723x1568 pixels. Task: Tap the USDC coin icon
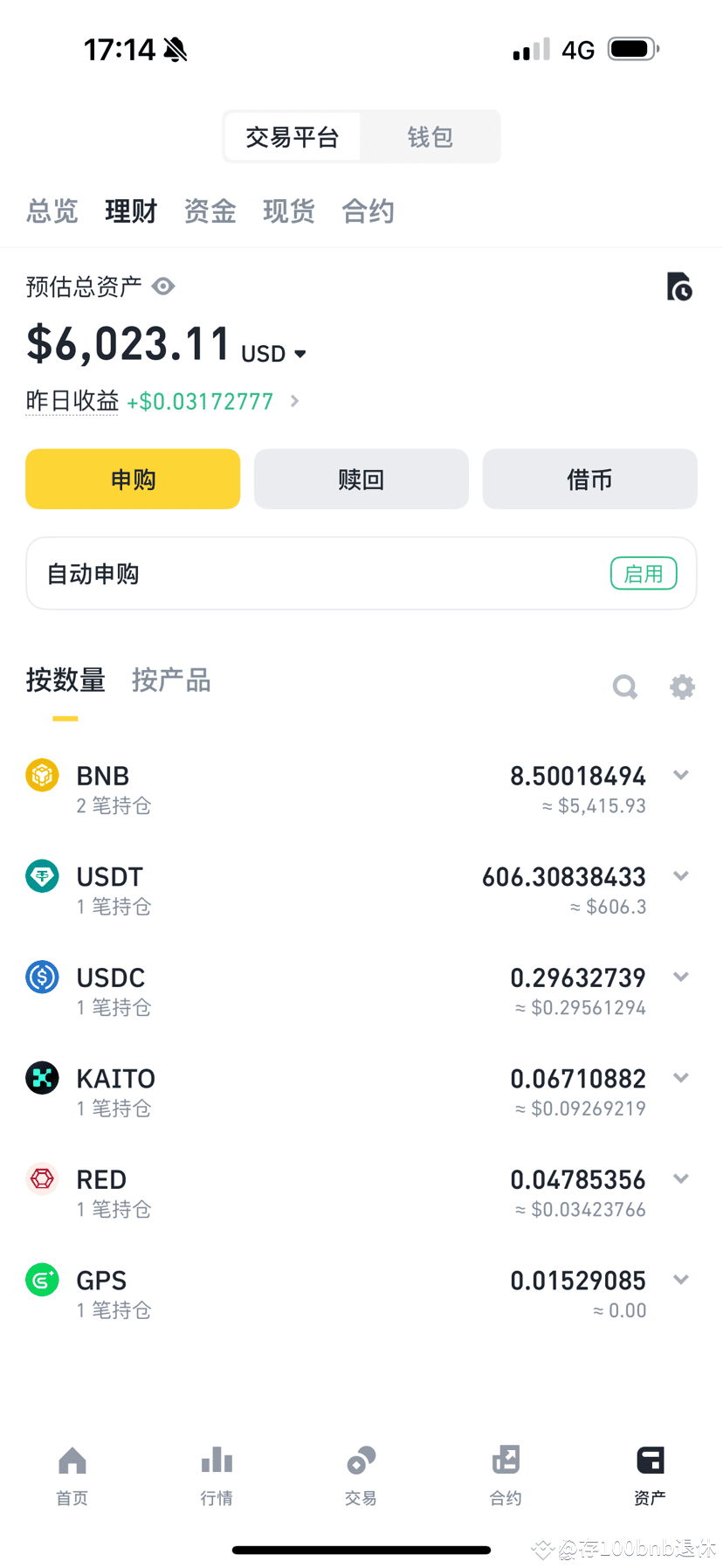point(42,977)
